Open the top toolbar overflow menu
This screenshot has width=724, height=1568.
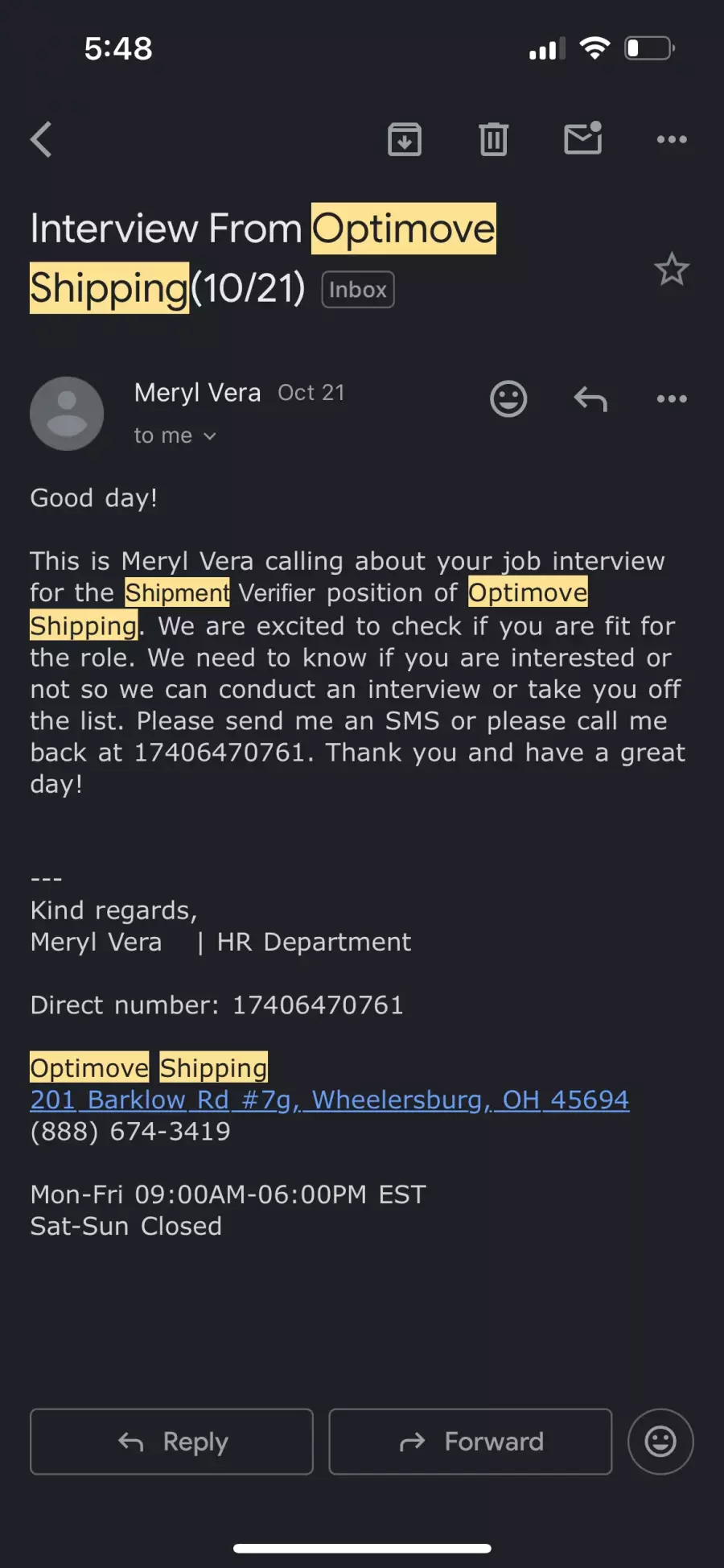point(672,139)
